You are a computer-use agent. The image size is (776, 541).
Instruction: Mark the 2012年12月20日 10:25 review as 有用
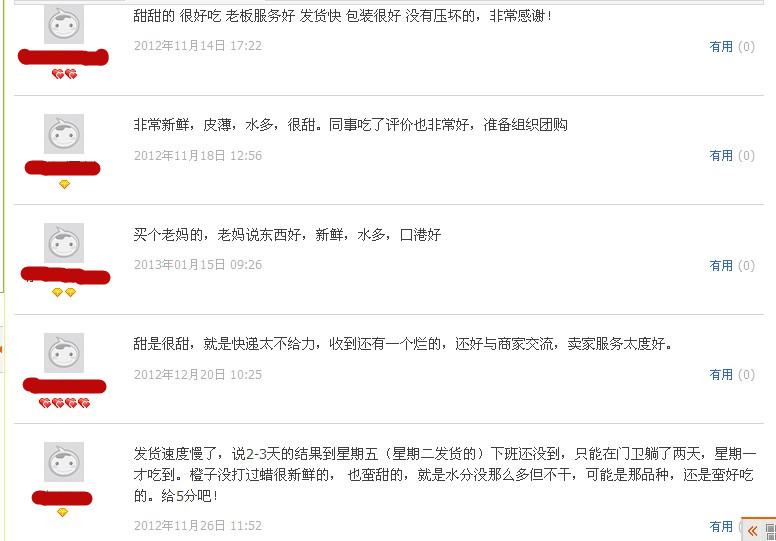pyautogui.click(x=721, y=375)
